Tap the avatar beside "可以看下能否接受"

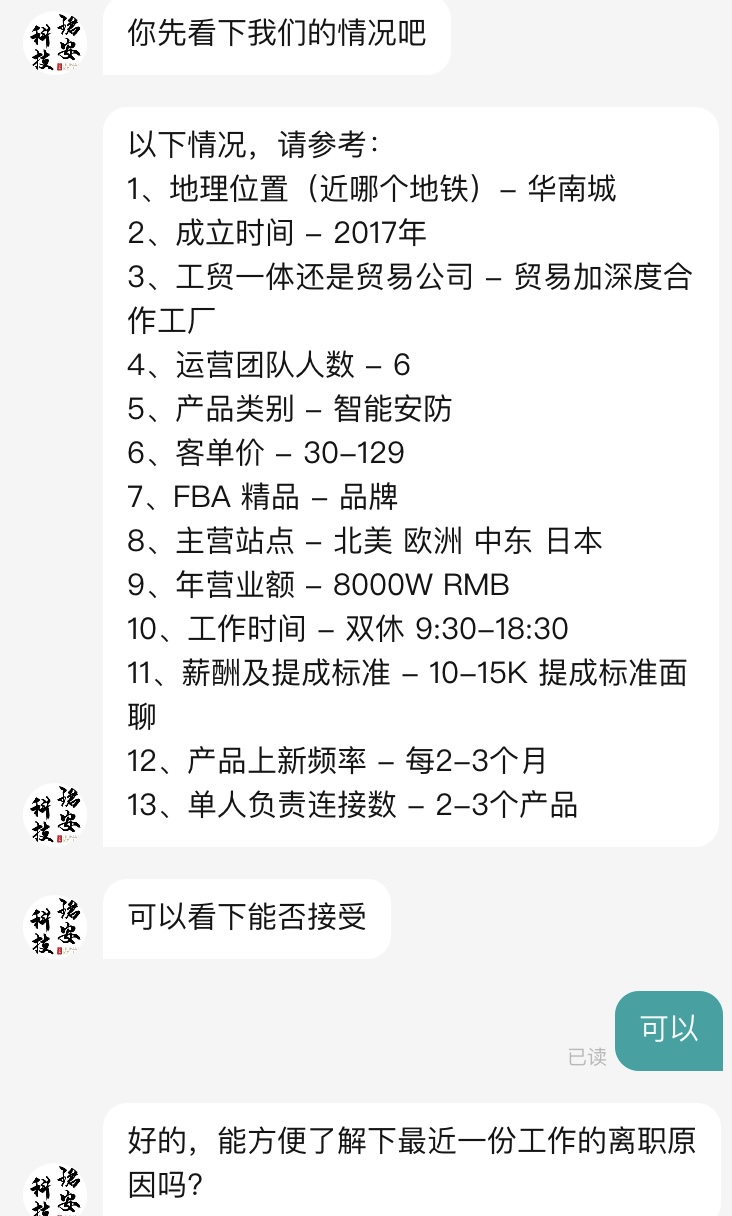55,928
